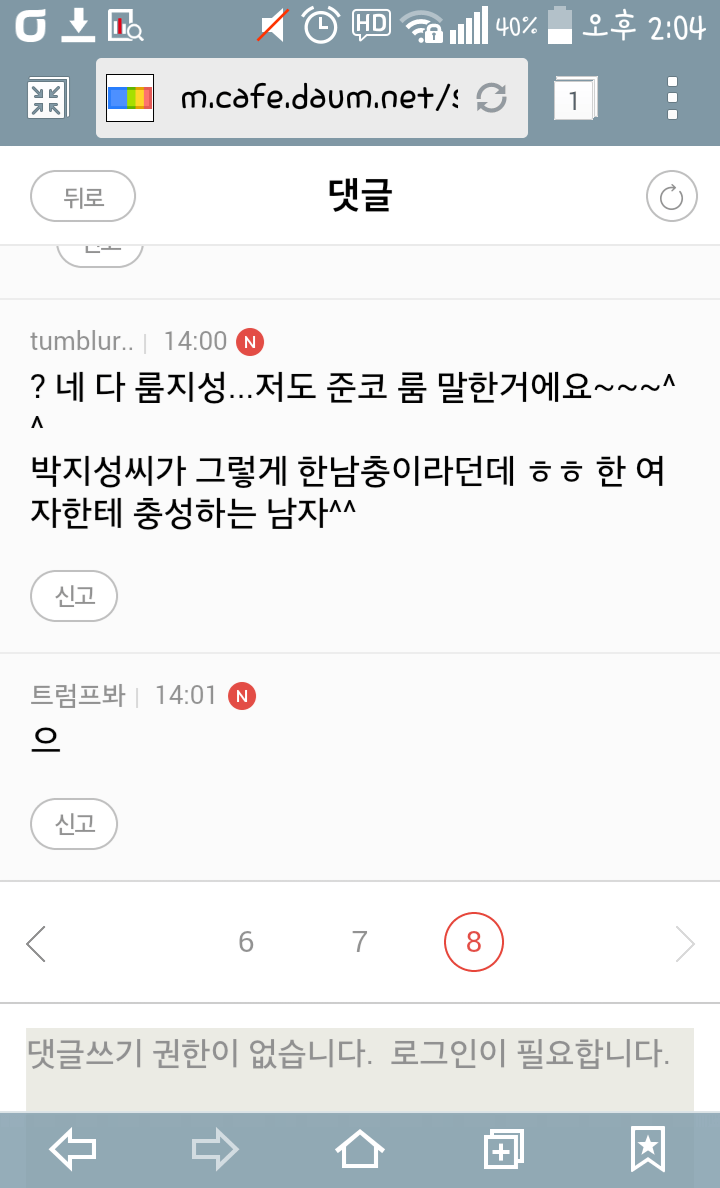Open the browser overflow menu
The height and width of the screenshot is (1188, 720).
point(672,99)
